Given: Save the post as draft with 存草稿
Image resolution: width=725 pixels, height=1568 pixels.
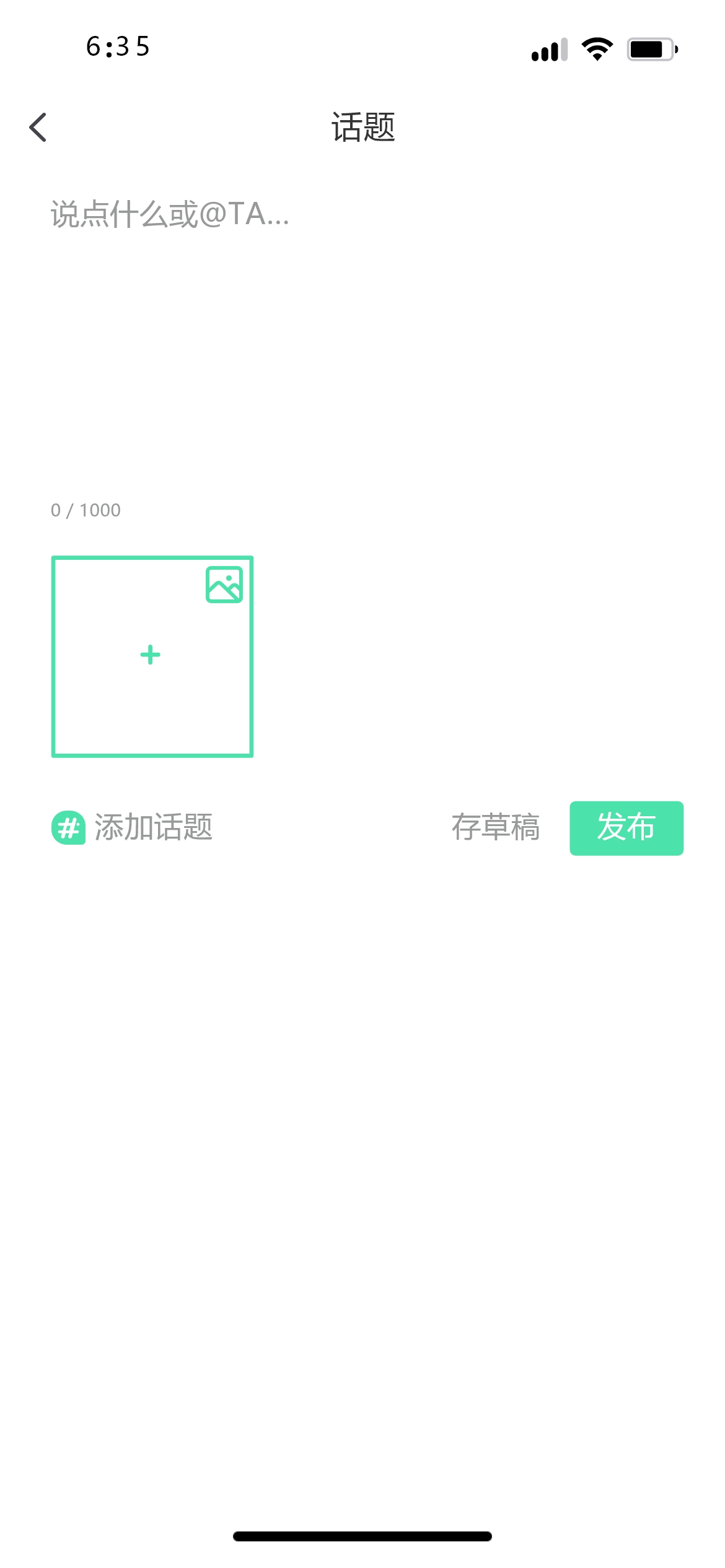Looking at the screenshot, I should click(x=495, y=827).
